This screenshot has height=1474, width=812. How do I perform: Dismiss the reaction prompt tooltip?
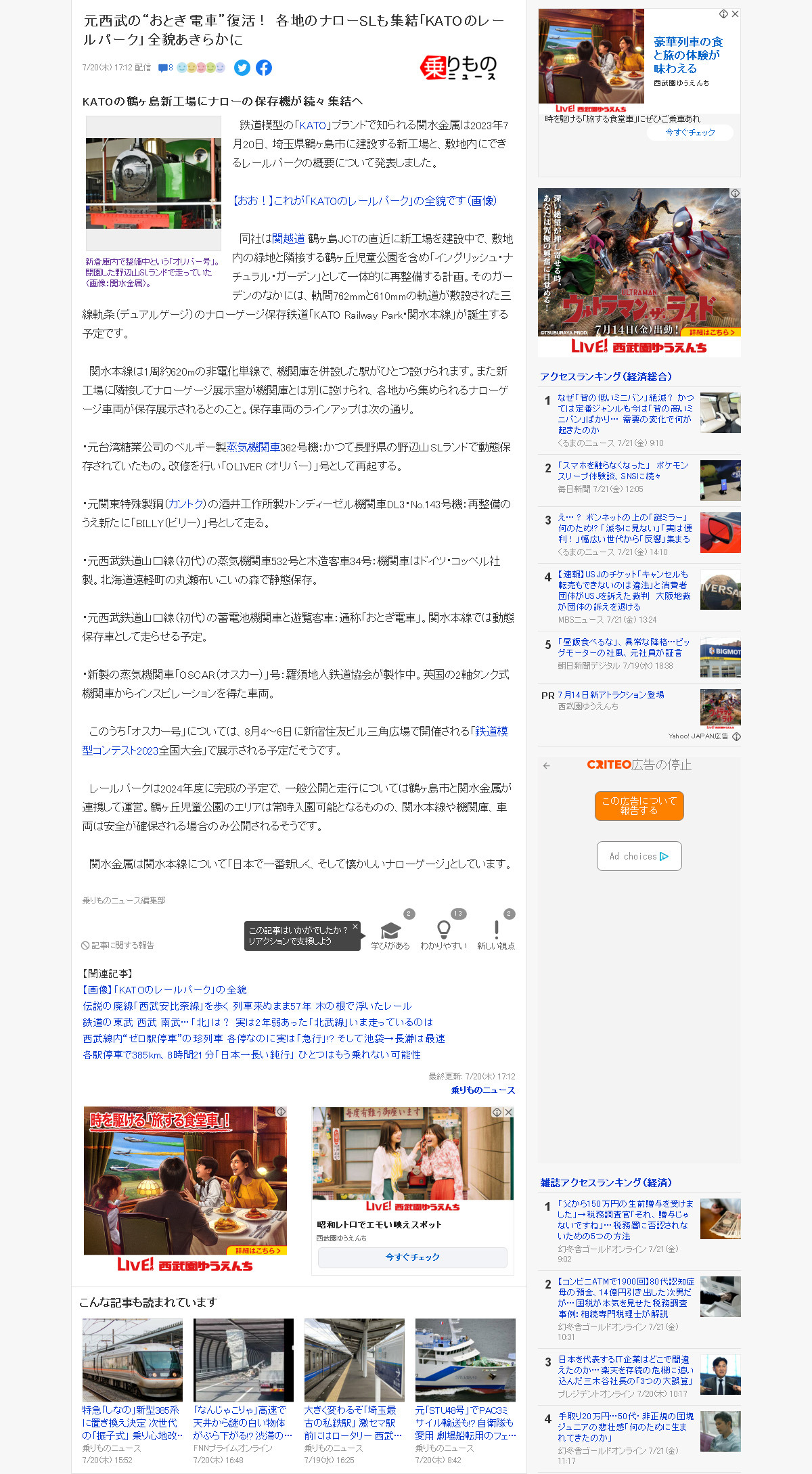(x=355, y=926)
